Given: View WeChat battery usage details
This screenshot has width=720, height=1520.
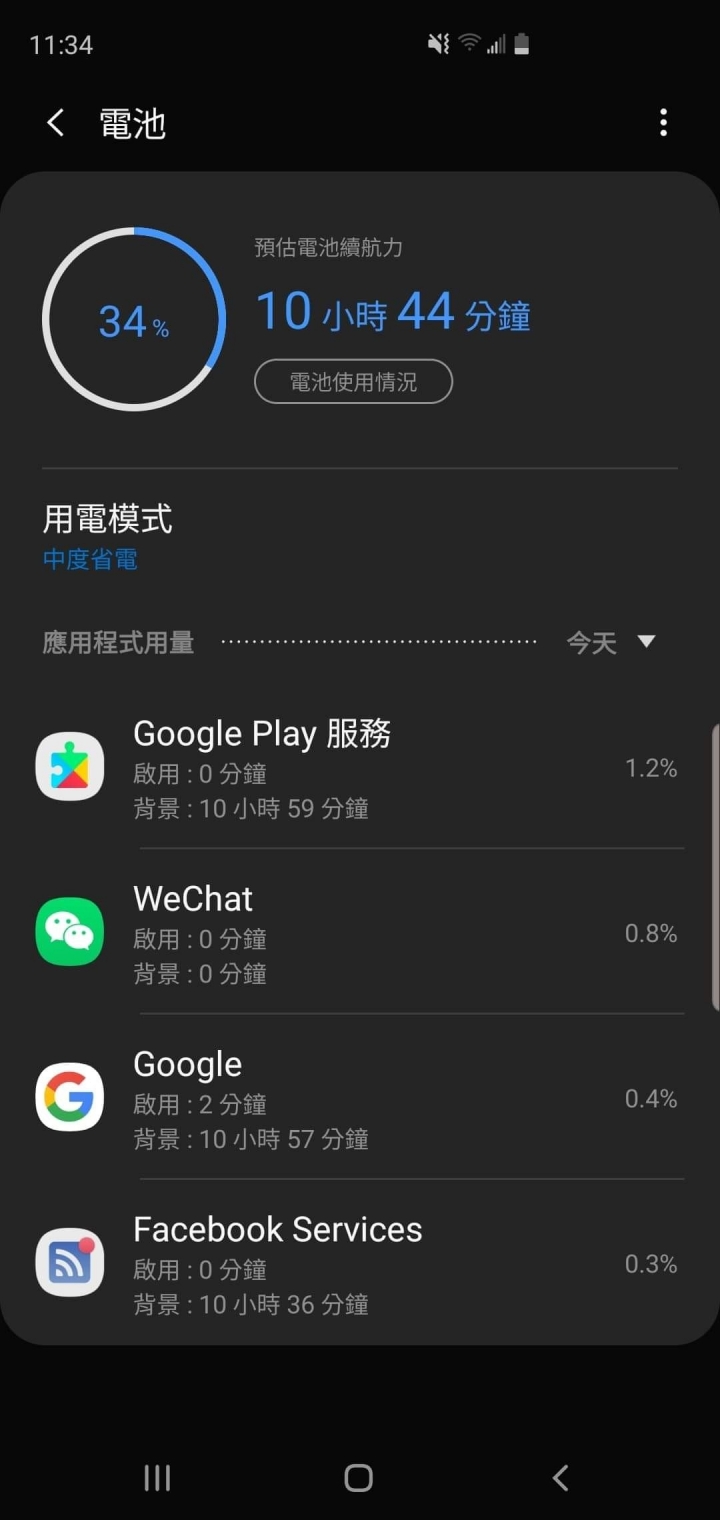Looking at the screenshot, I should 360,932.
